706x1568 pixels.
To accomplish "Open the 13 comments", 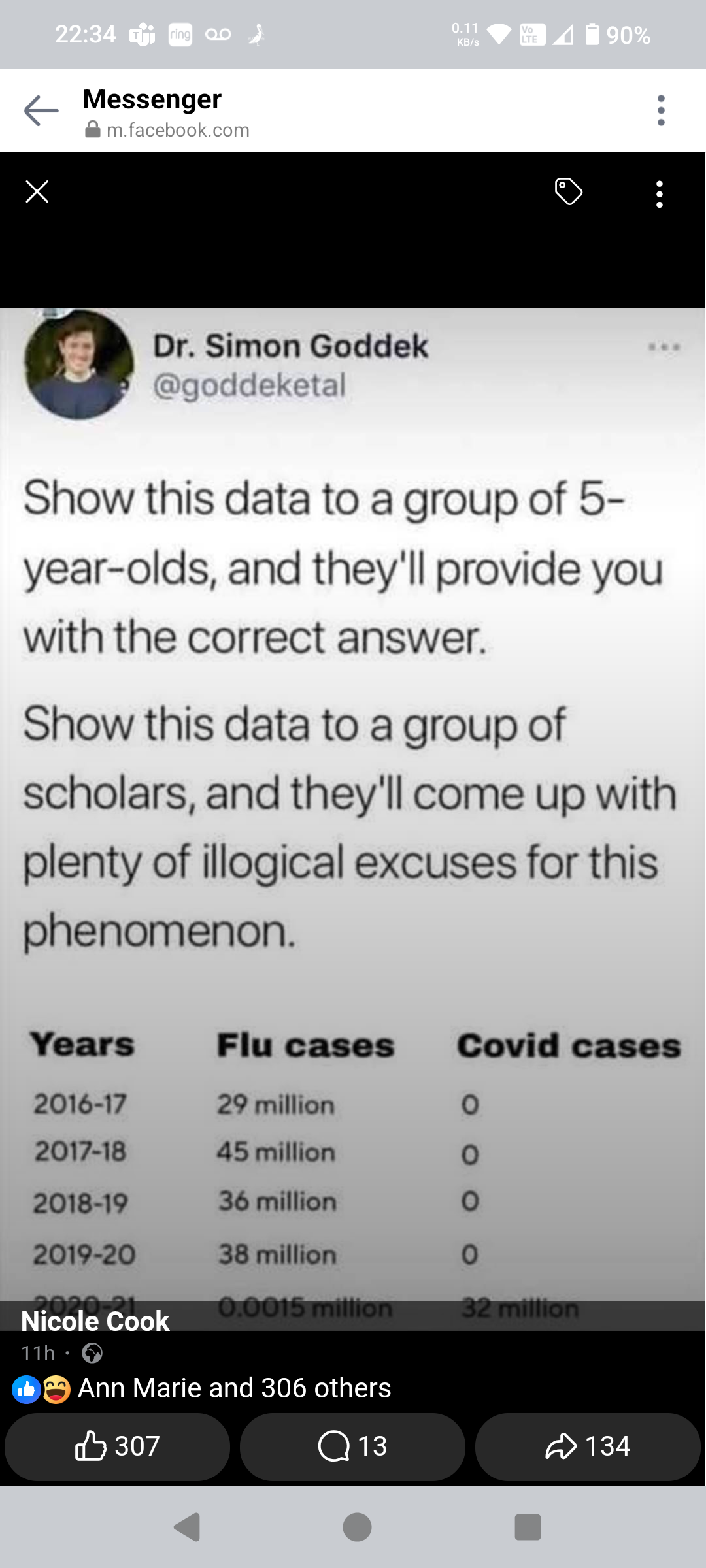I will [x=352, y=1446].
